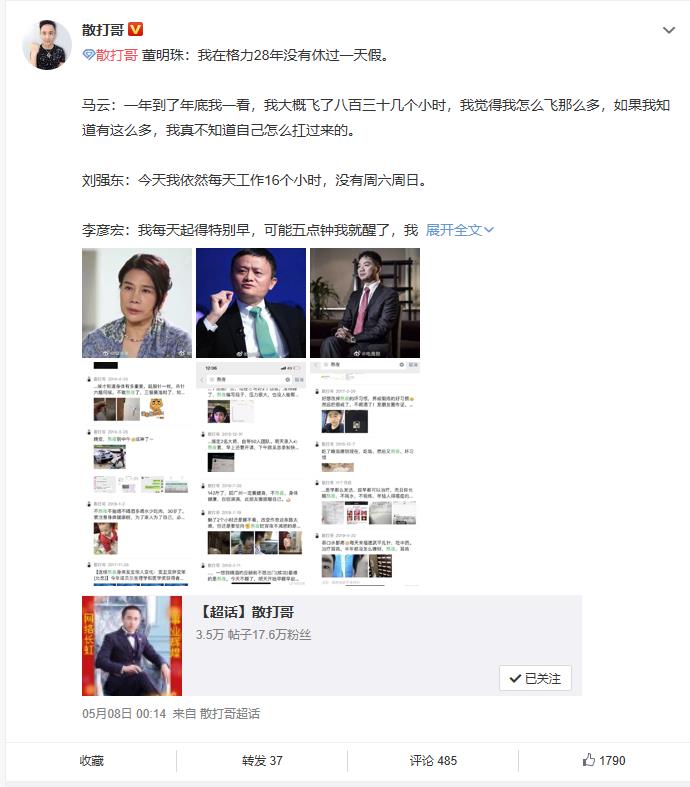
Task: Open the 评论 485 comments
Action: click(x=432, y=760)
